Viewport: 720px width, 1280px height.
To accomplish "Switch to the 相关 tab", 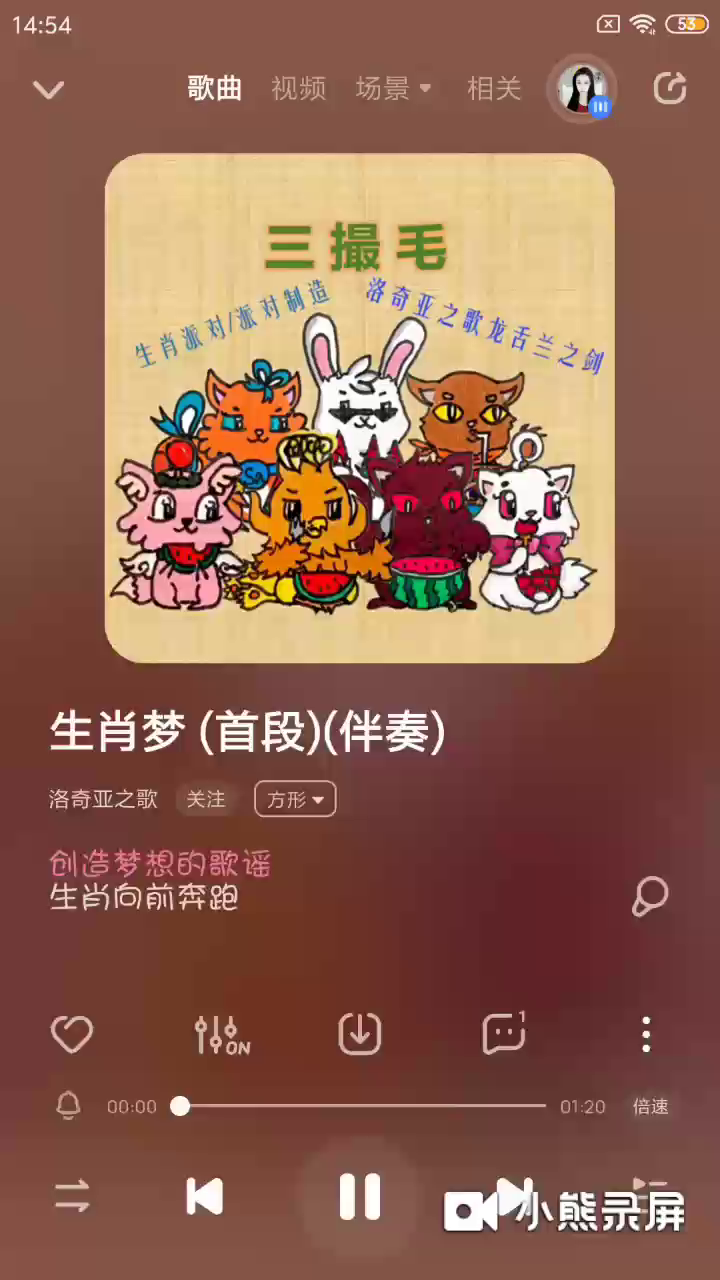I will tap(494, 88).
